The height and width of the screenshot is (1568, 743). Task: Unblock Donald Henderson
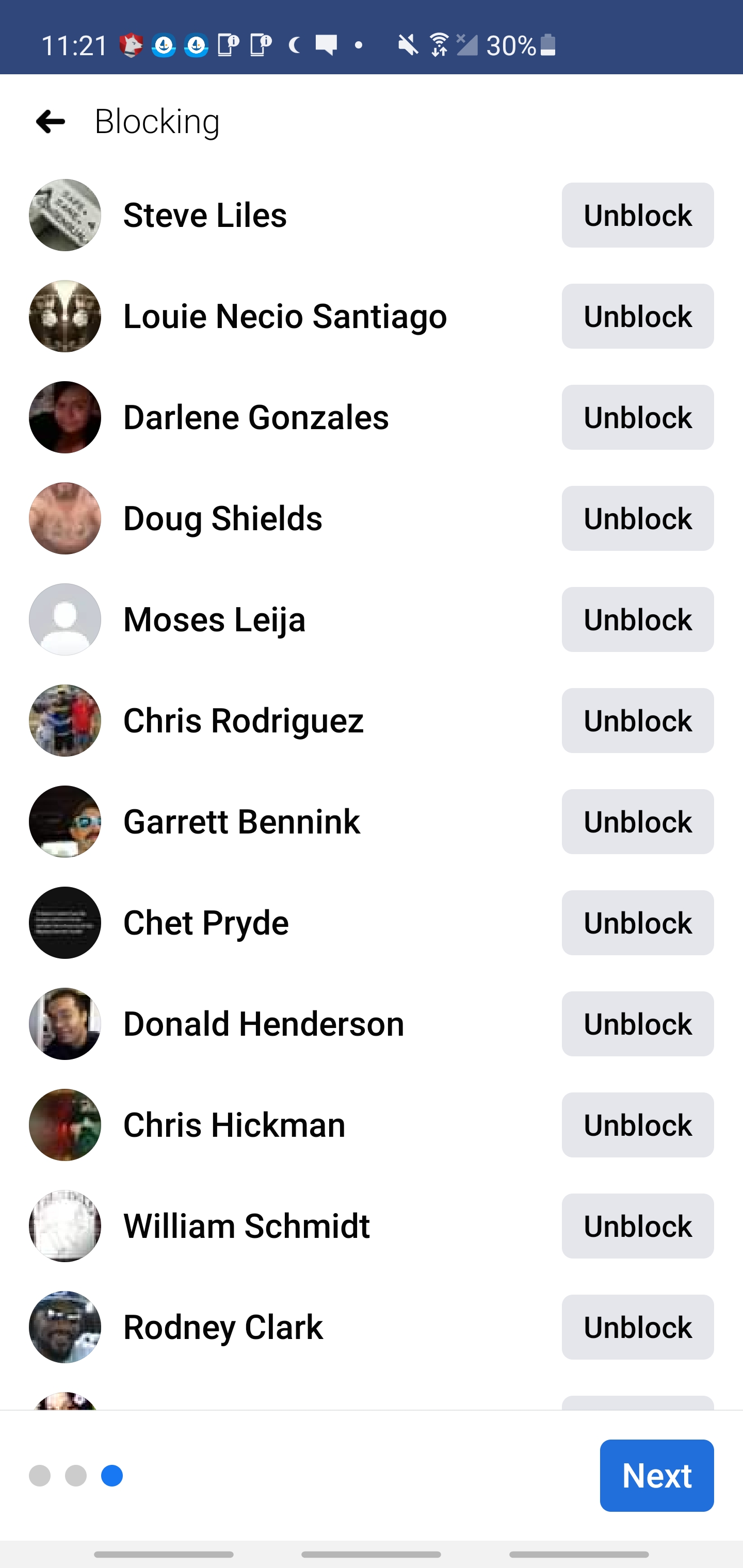click(x=637, y=1023)
